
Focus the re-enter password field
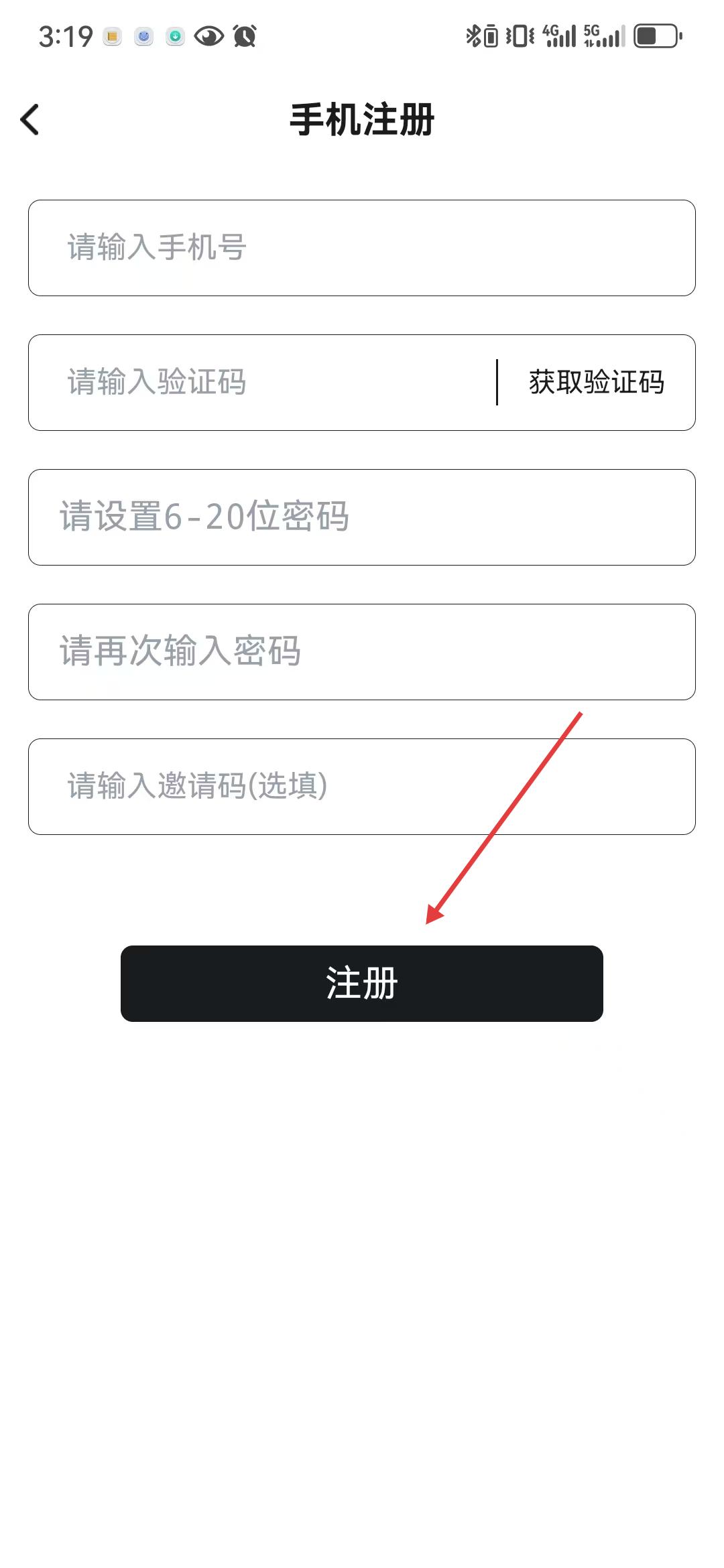coord(362,652)
